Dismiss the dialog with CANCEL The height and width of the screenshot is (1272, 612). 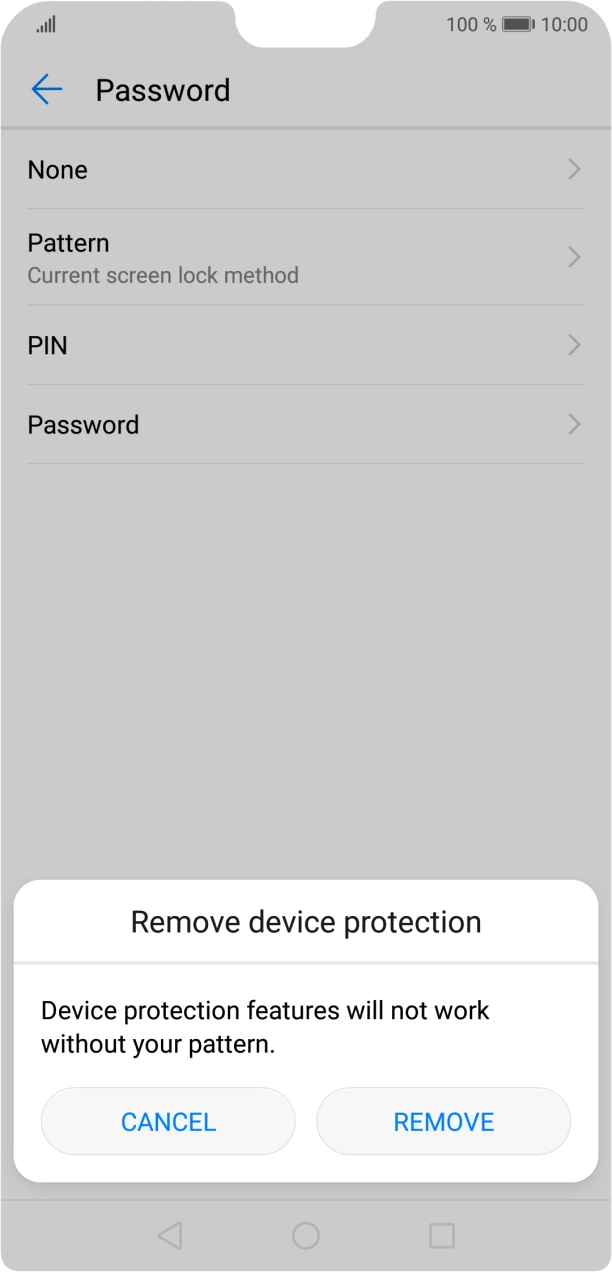click(168, 1122)
